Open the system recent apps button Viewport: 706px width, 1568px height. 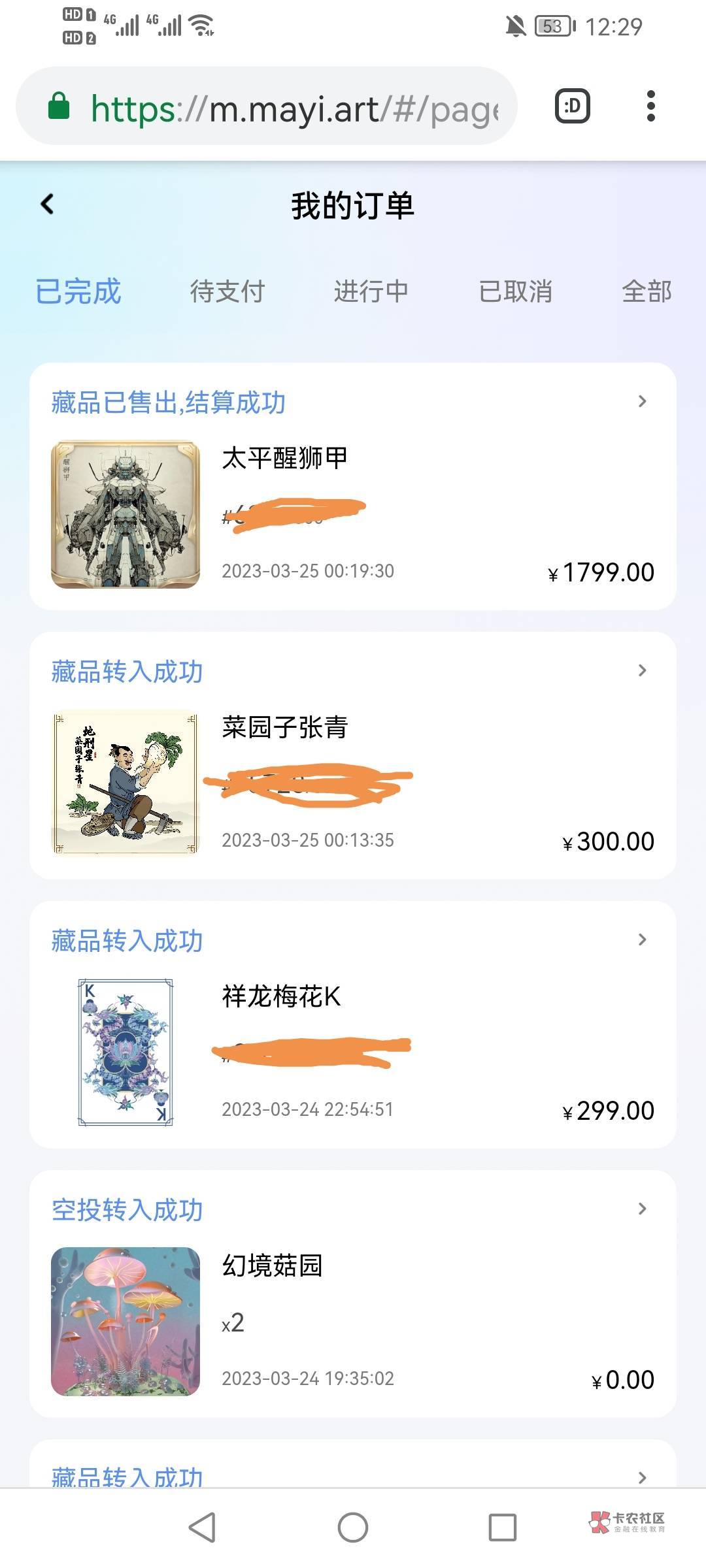point(503,1527)
